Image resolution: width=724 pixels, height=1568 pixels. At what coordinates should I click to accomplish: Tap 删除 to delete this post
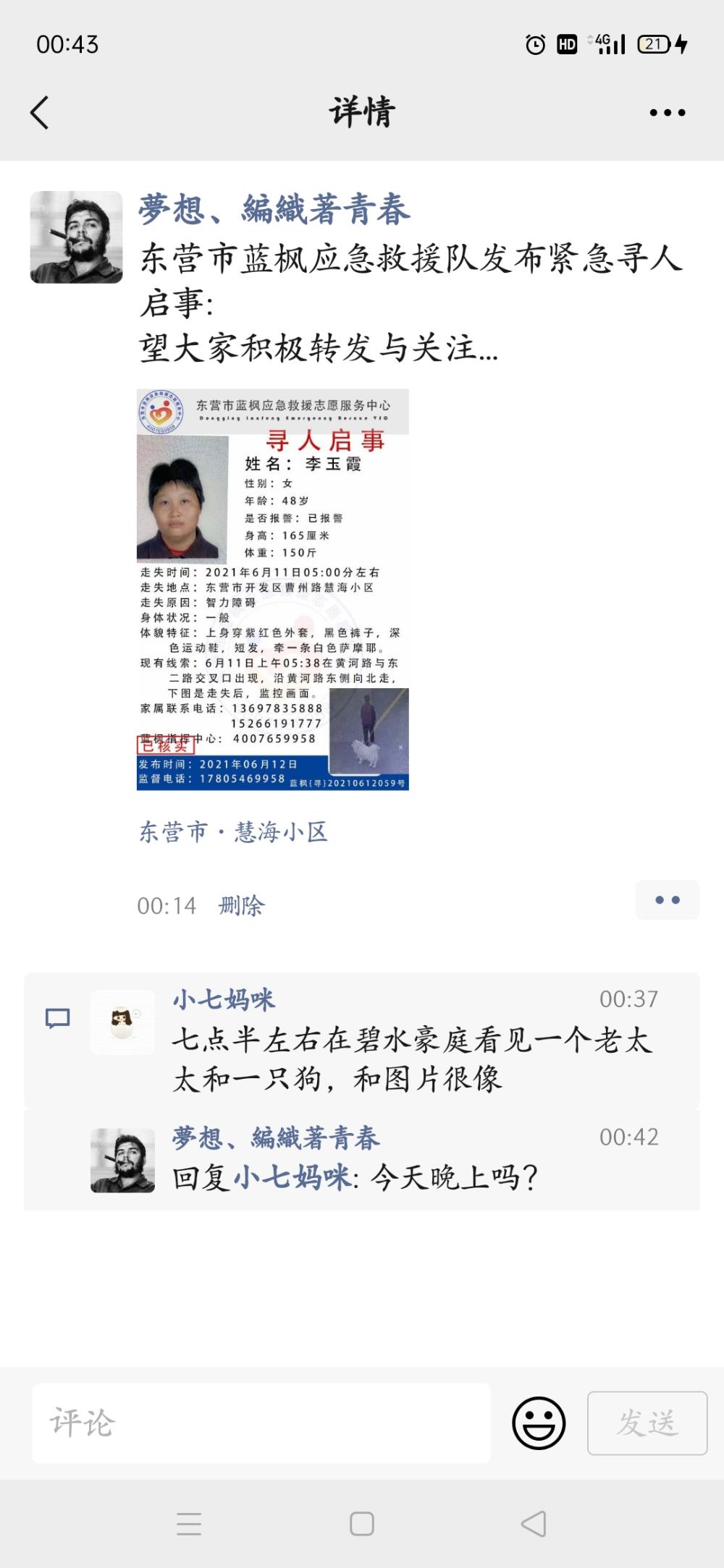[242, 905]
